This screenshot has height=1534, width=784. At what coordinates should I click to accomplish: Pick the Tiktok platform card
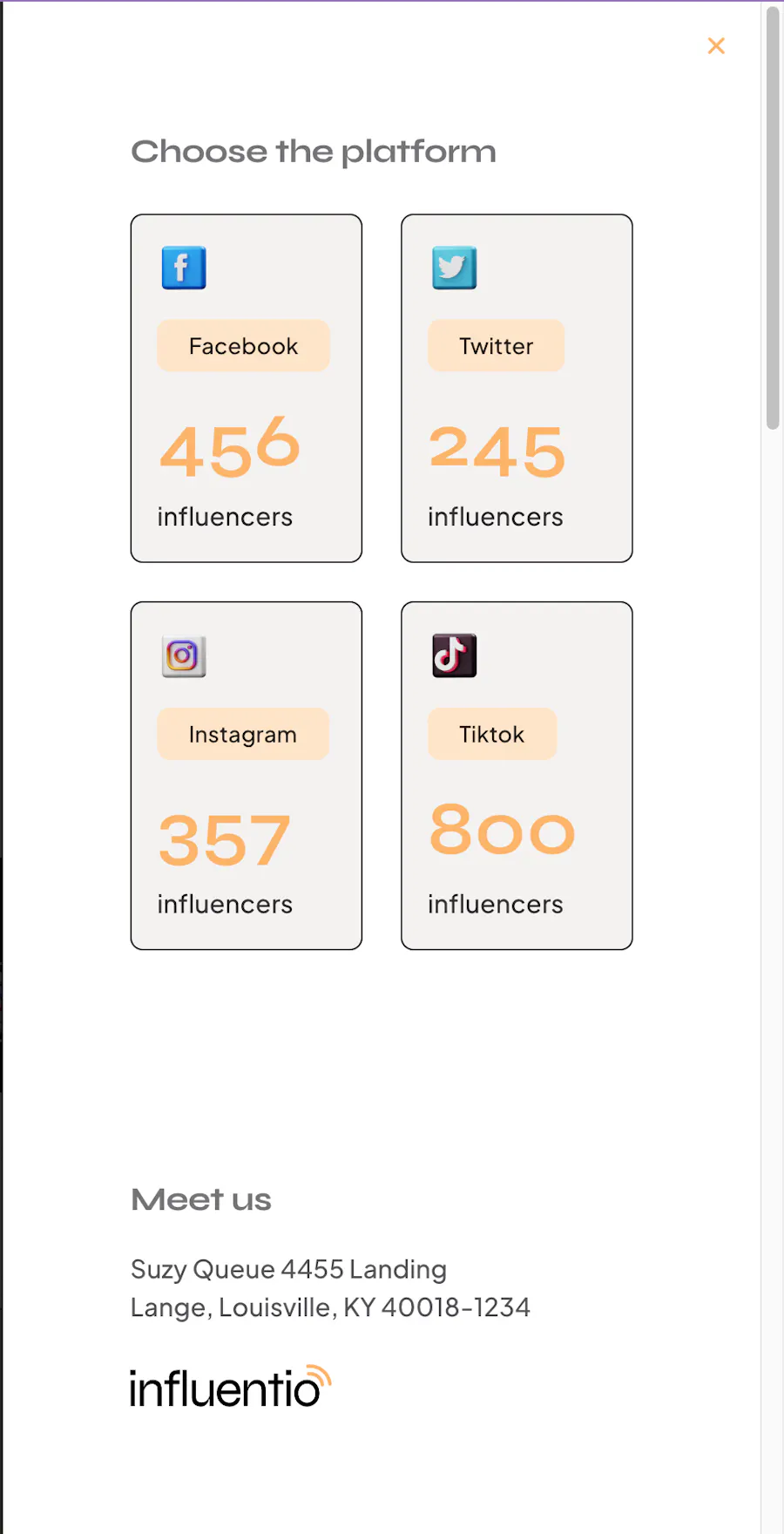(x=517, y=775)
